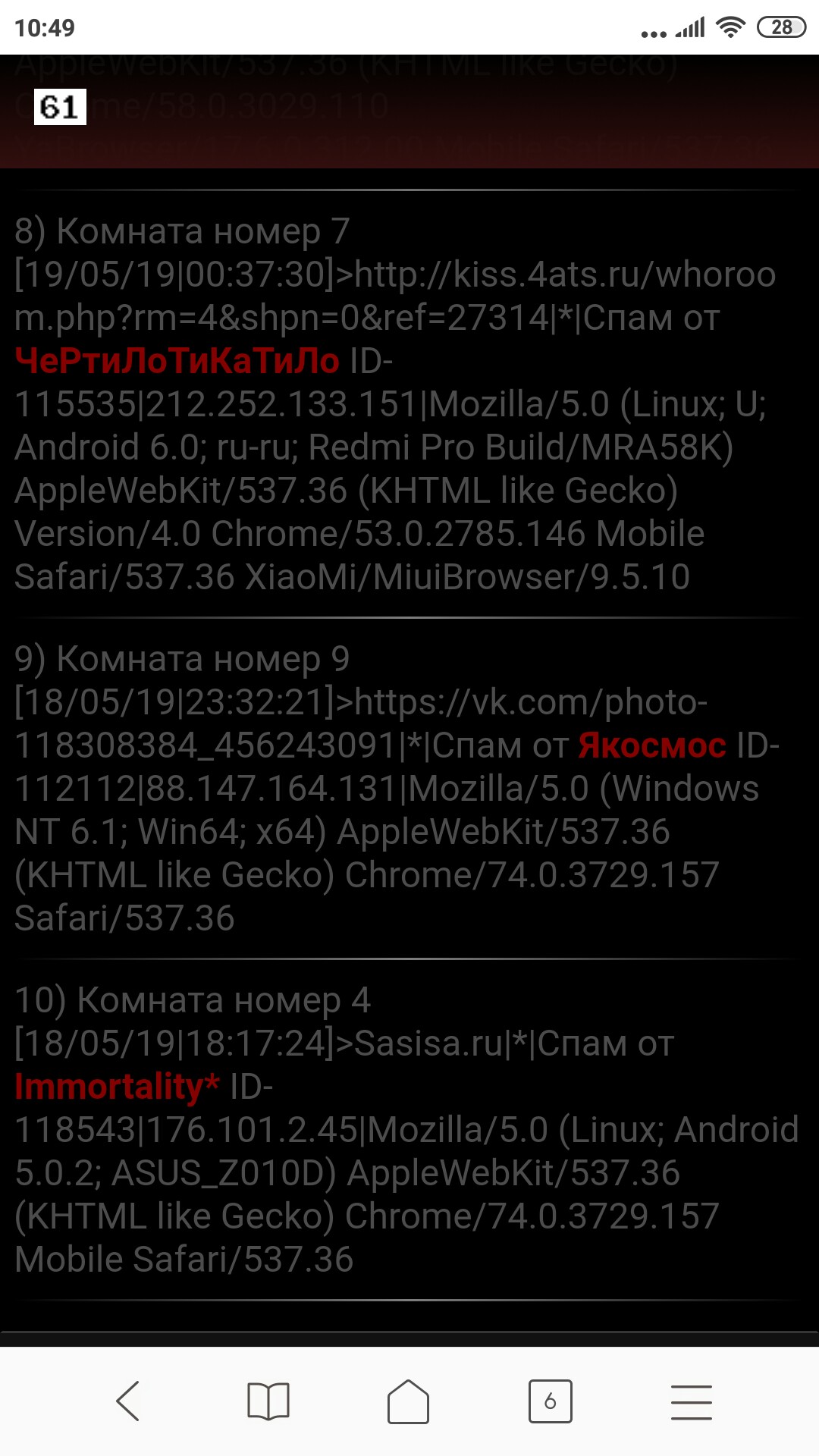This screenshot has width=819, height=1456.
Task: Open browser bookmarks book icon
Action: pos(268,1401)
